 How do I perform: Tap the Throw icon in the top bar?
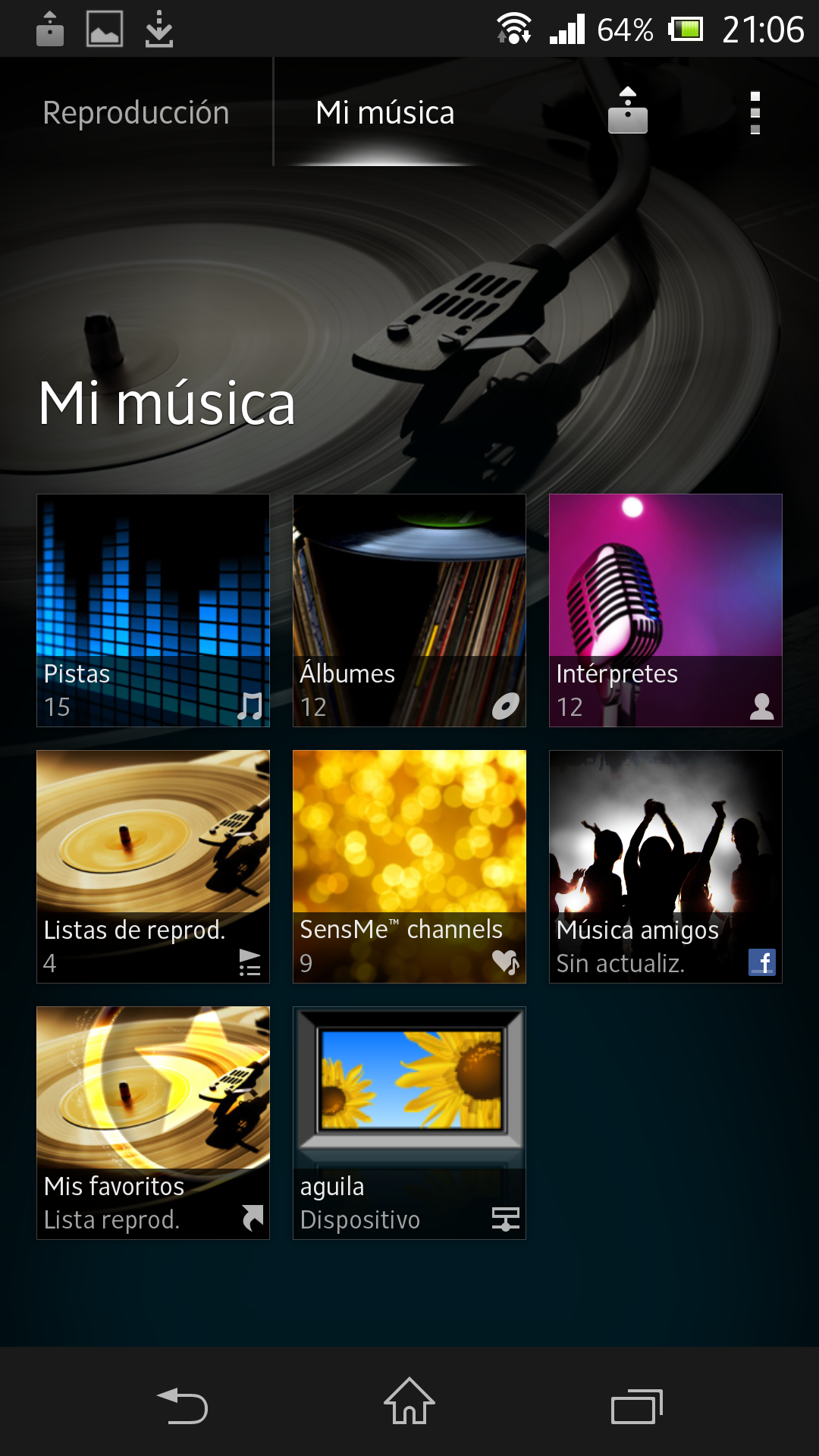[627, 111]
